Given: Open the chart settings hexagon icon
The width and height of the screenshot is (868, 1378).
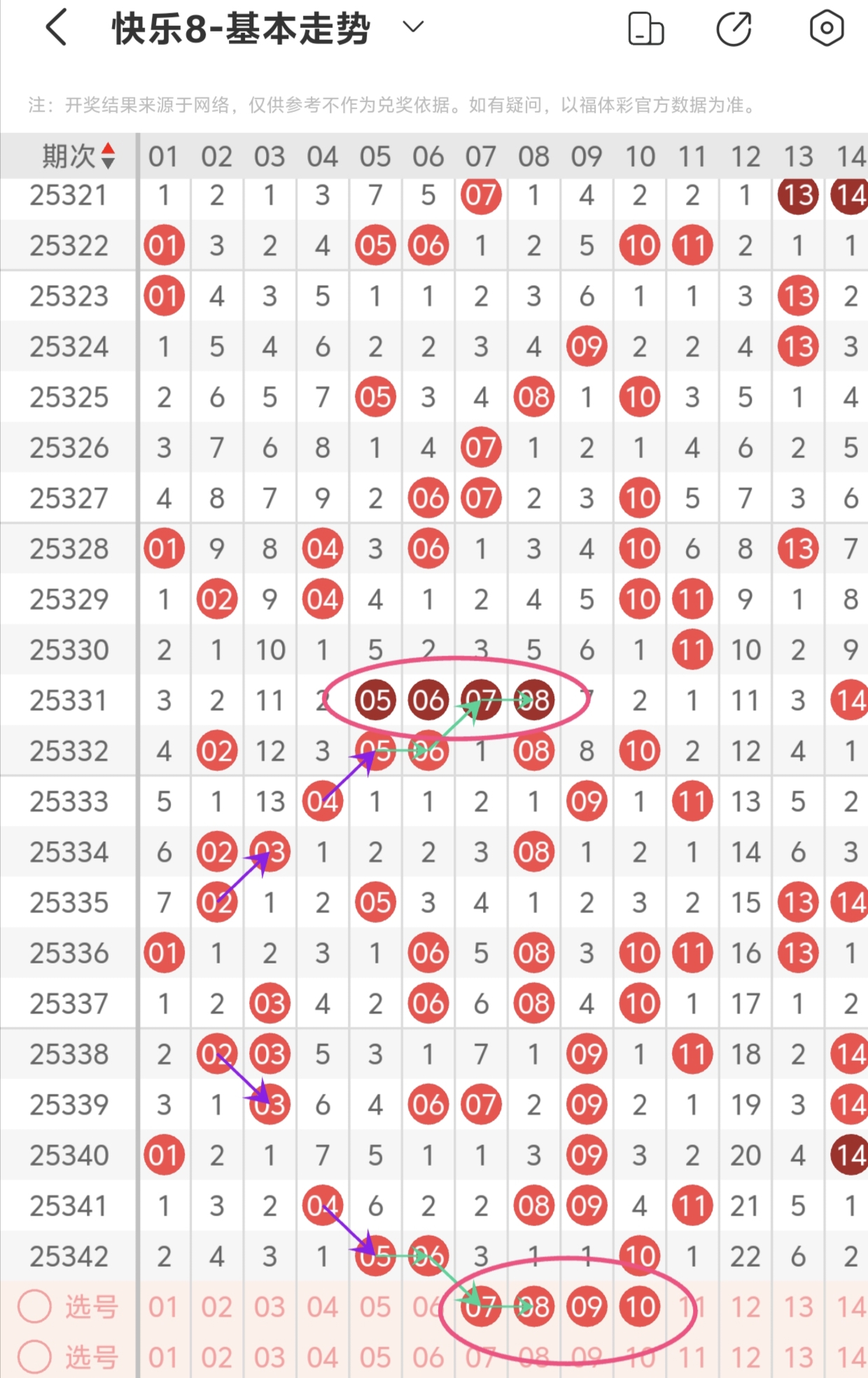Looking at the screenshot, I should pyautogui.click(x=826, y=29).
